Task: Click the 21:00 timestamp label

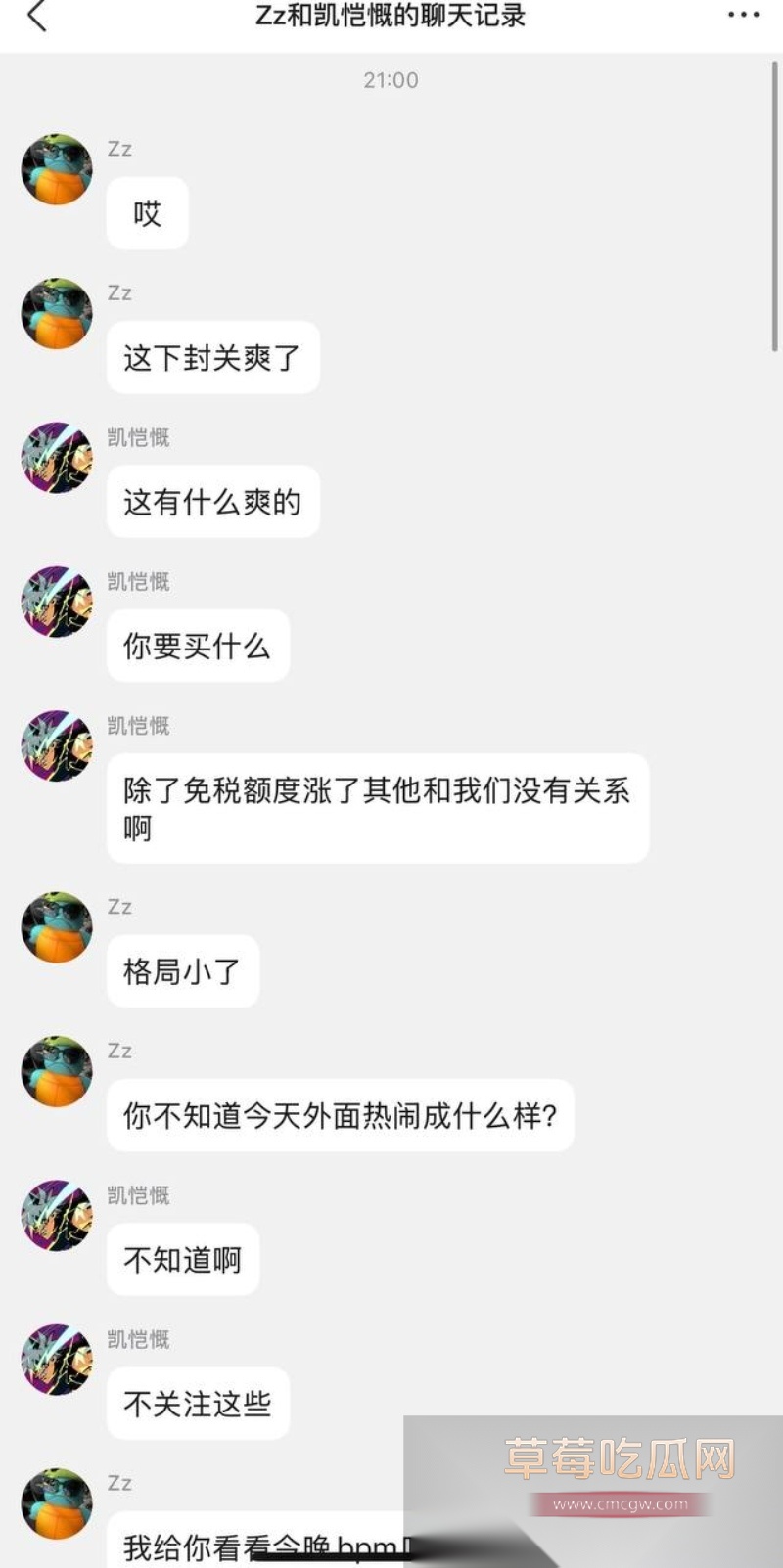Action: [x=391, y=81]
